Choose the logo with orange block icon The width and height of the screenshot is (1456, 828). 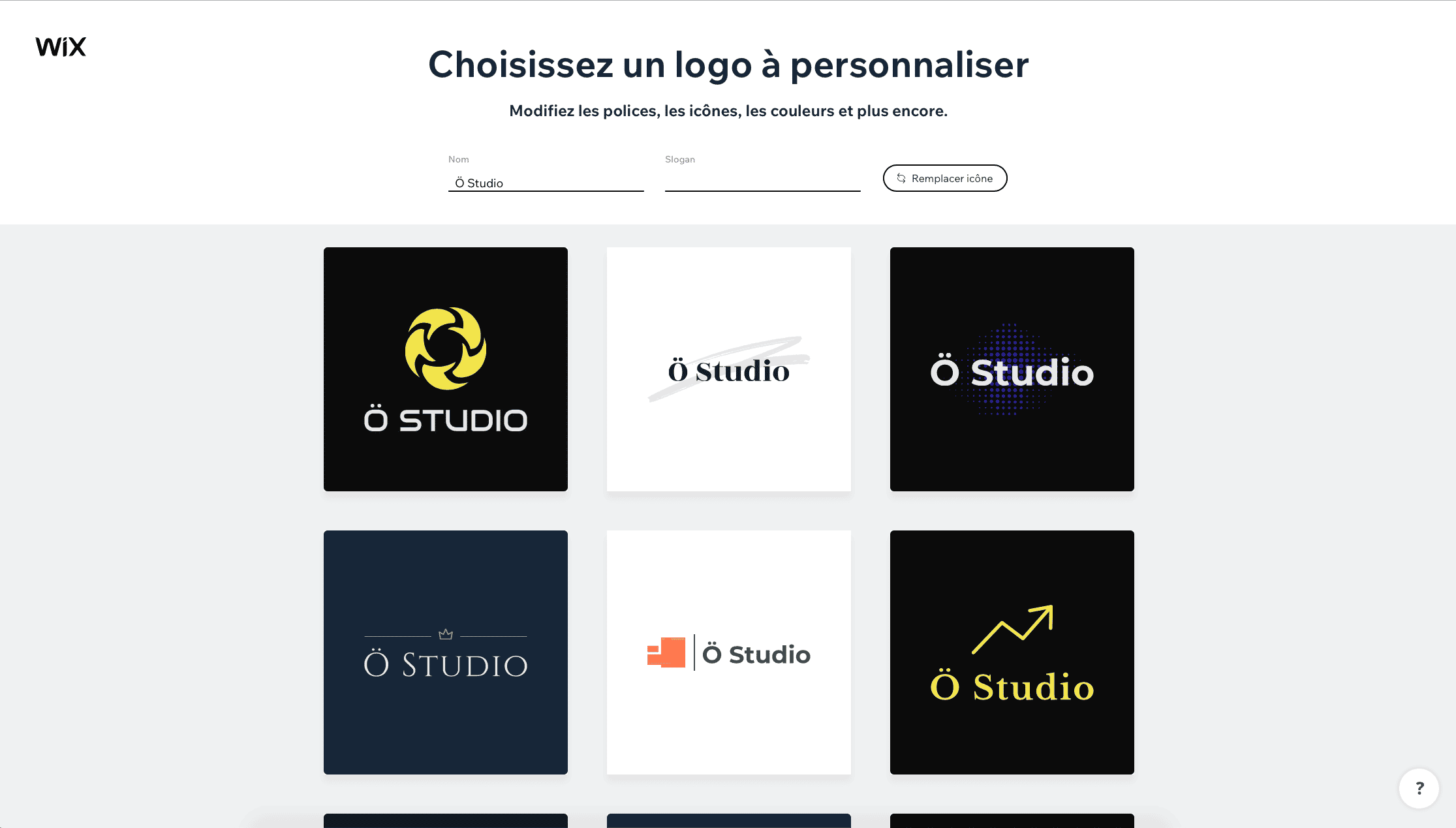728,652
